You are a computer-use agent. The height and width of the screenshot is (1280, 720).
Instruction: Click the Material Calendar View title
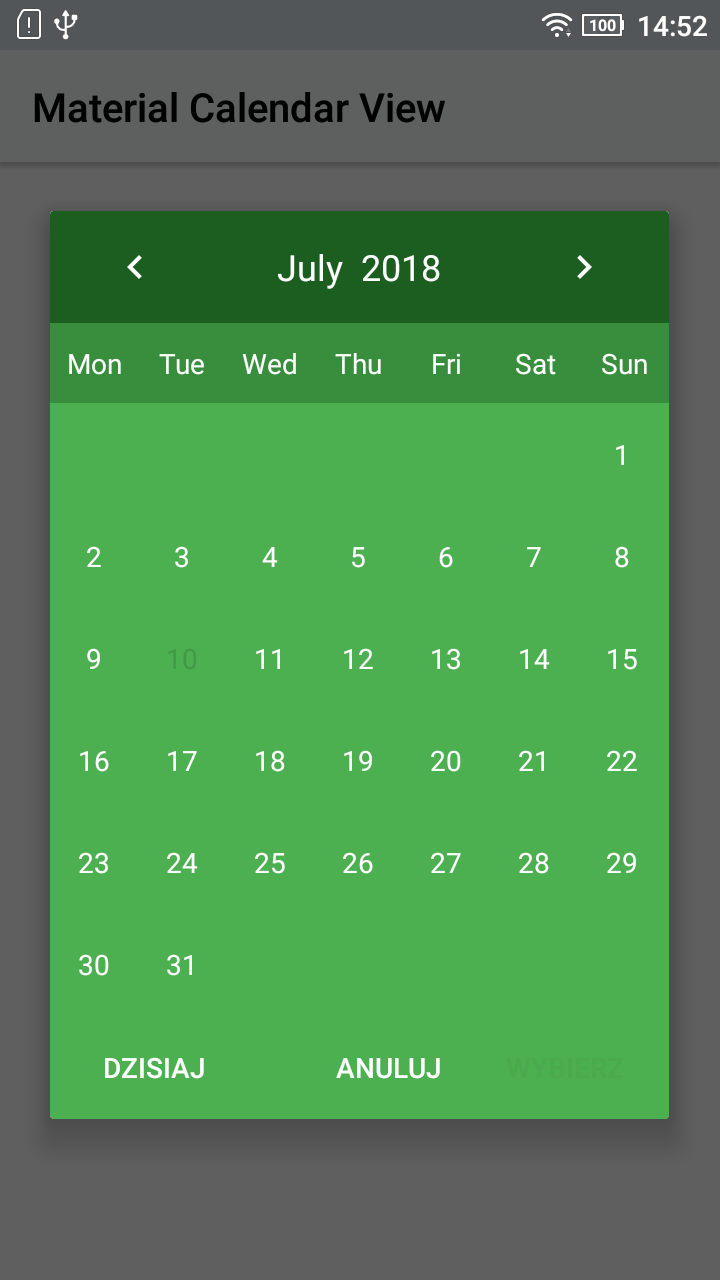point(238,107)
